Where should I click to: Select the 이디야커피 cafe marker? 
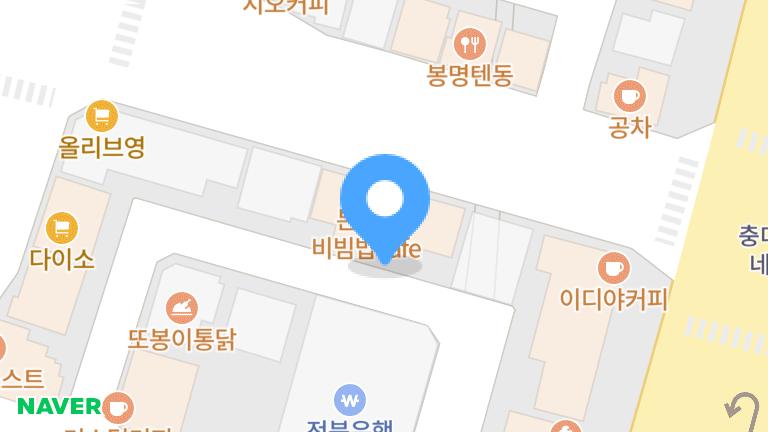click(613, 268)
